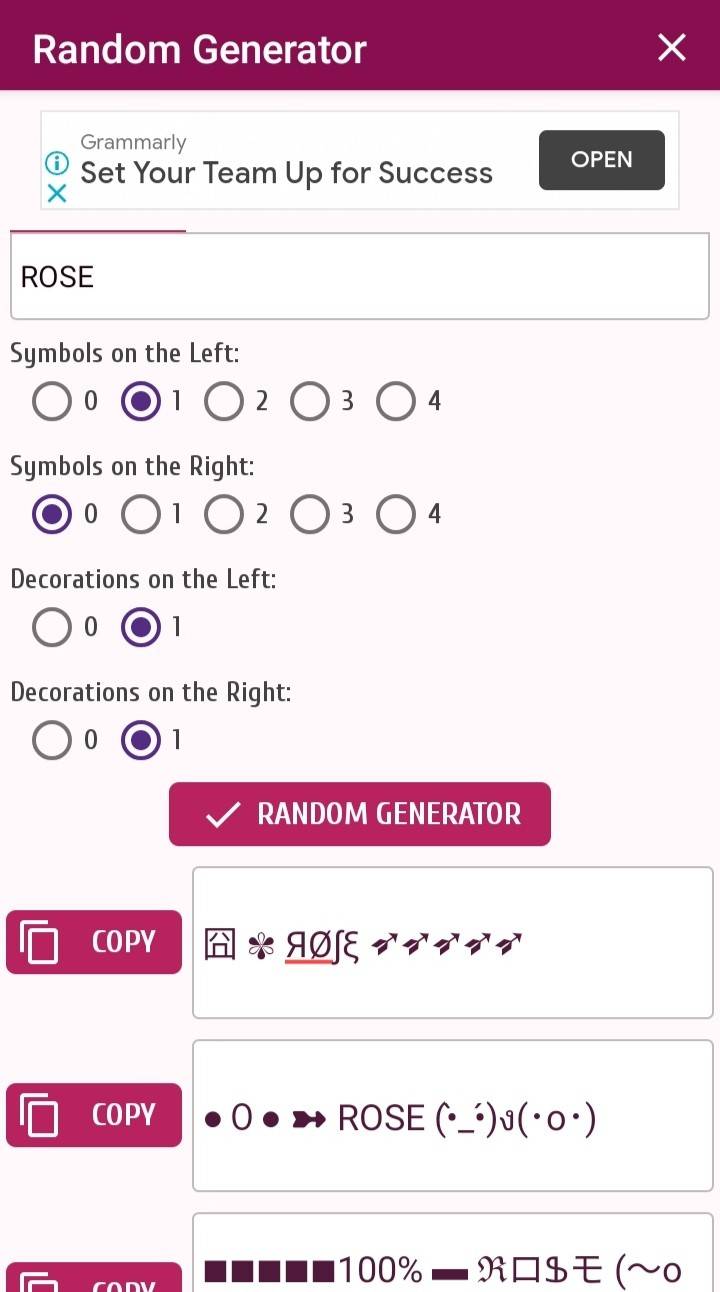Select 0 decorations on the right
720x1292 pixels.
[53, 740]
